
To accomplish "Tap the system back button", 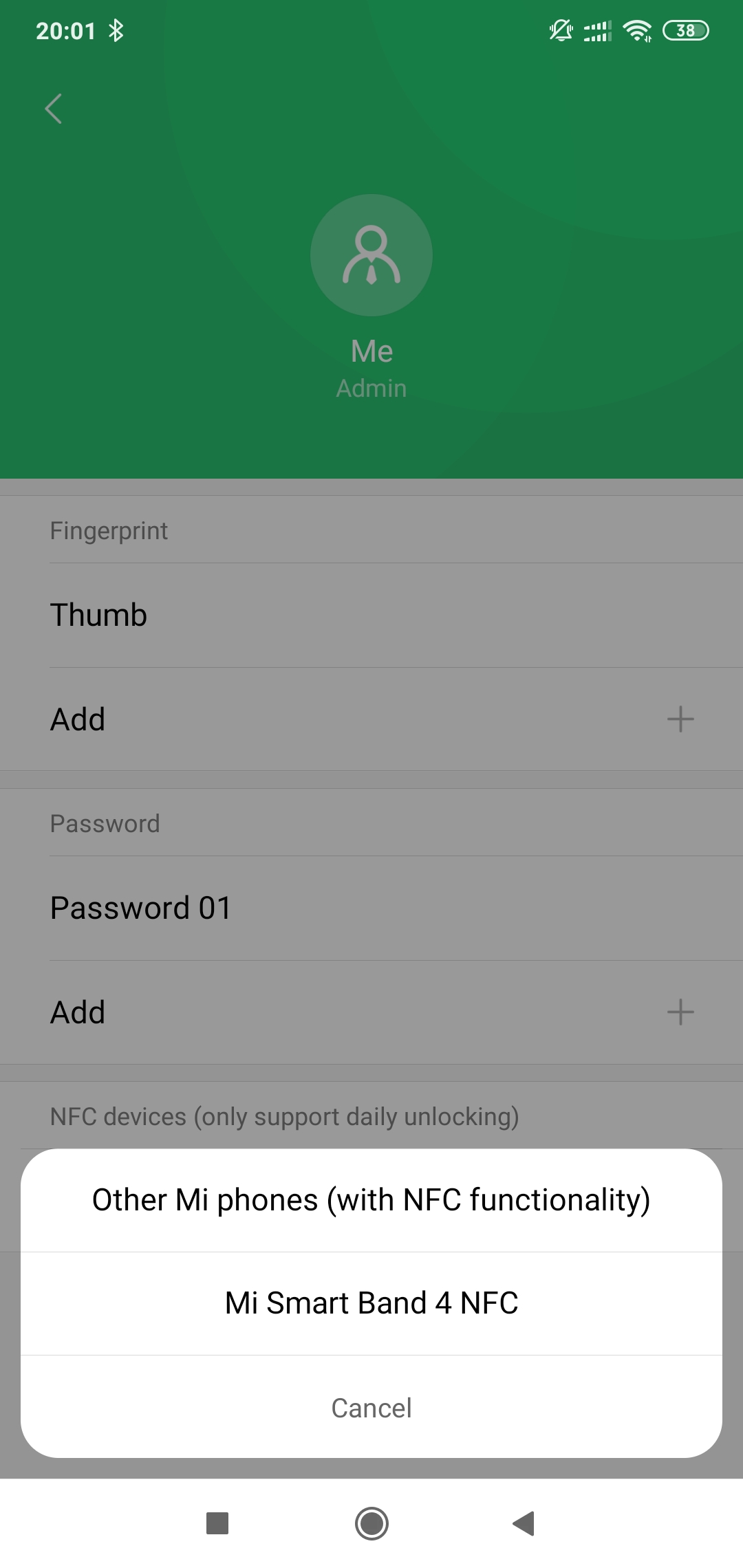I will (524, 1523).
